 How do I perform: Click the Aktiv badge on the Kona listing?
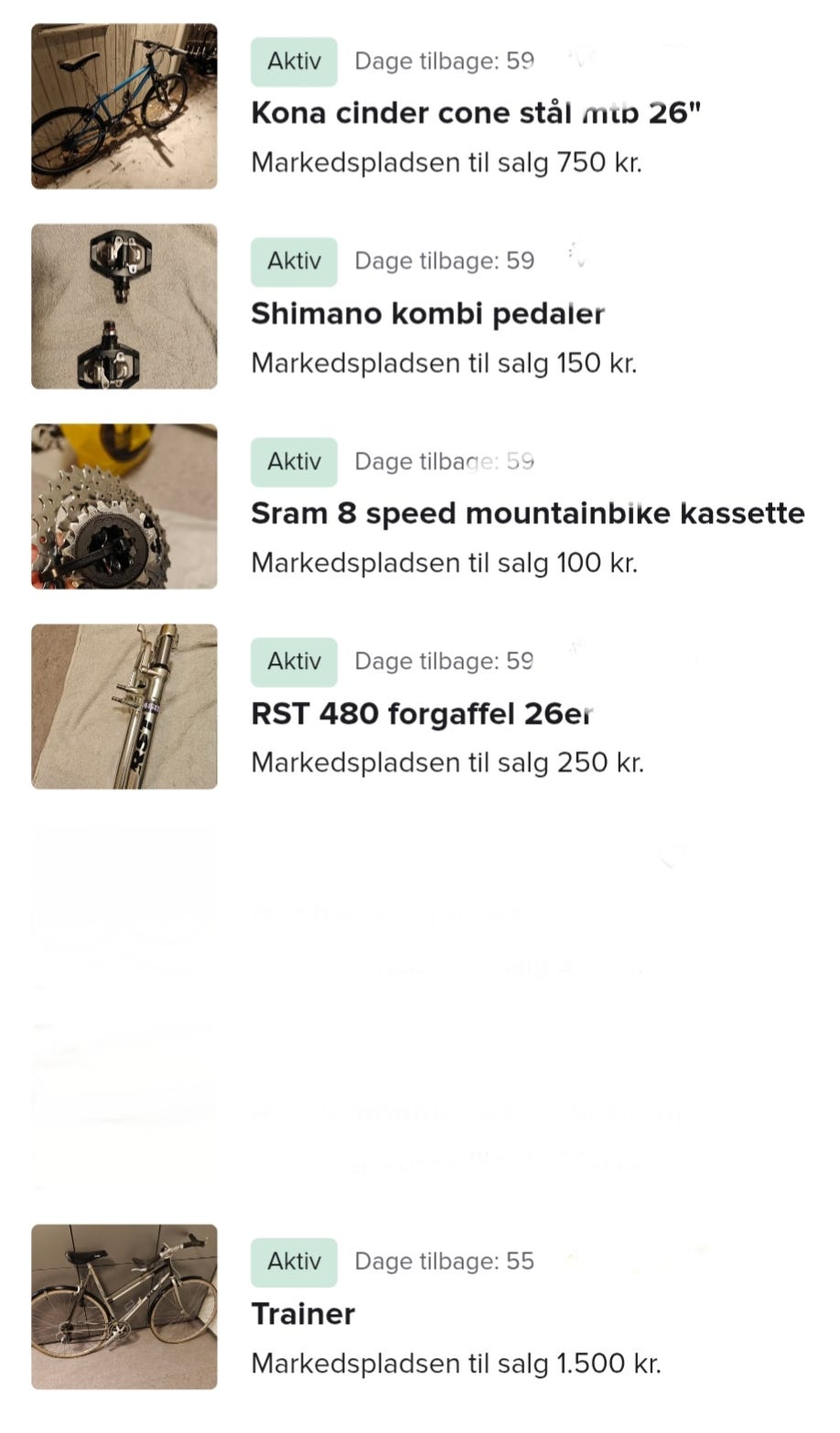(x=294, y=60)
